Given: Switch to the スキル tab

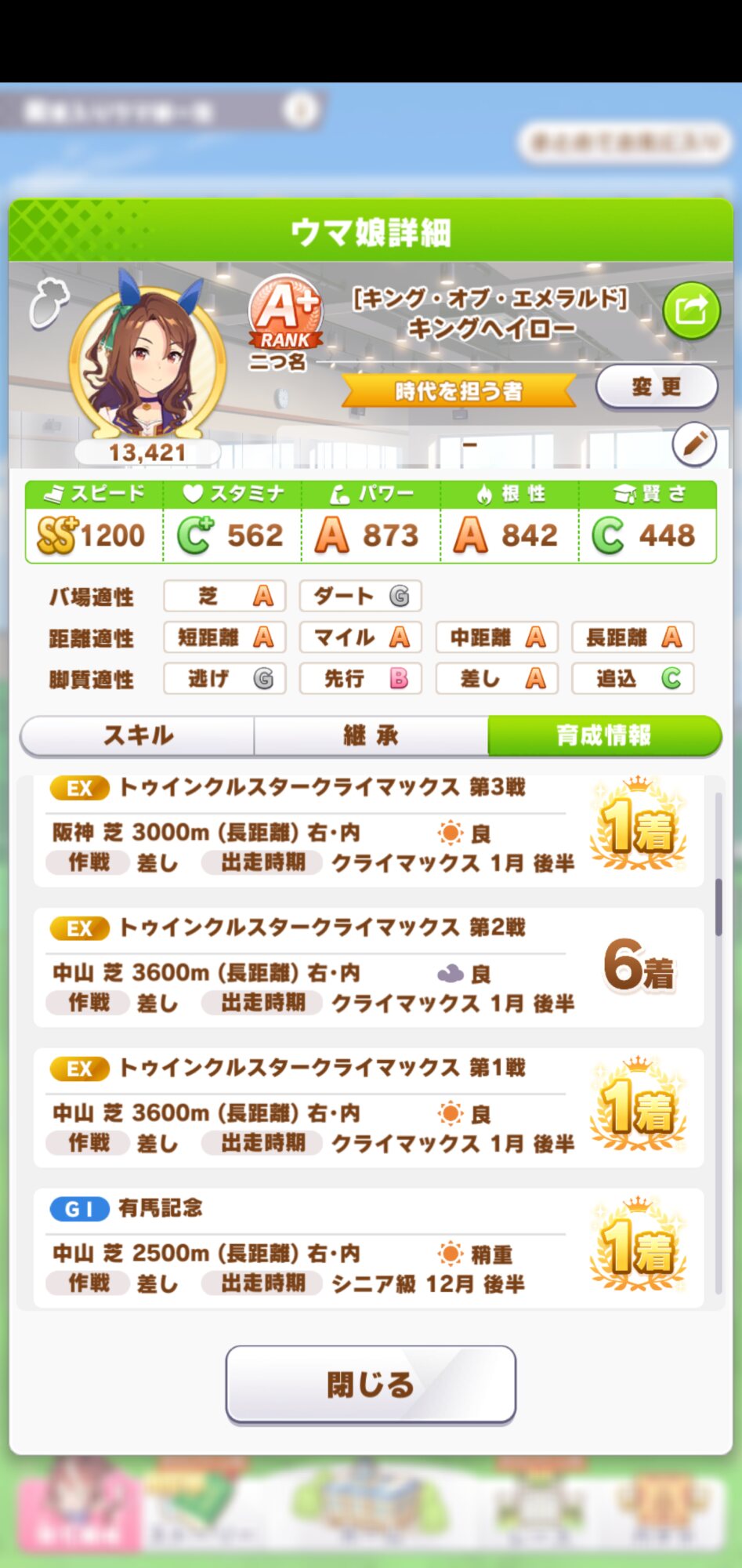Looking at the screenshot, I should click(138, 735).
